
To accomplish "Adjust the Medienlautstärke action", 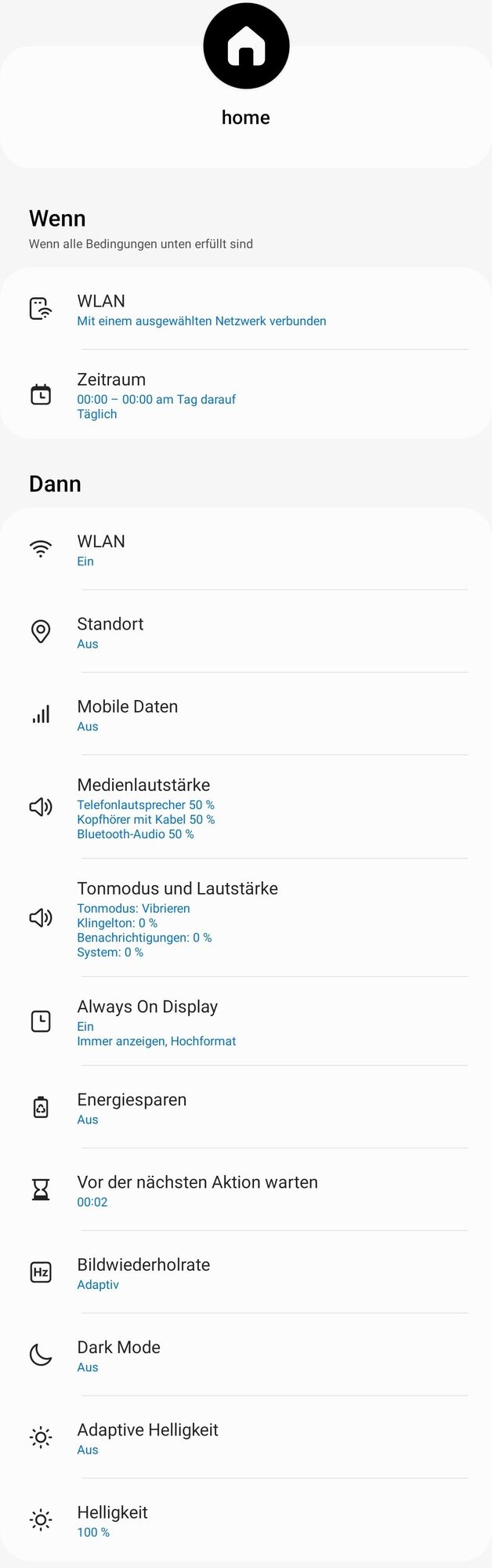I will (x=245, y=807).
